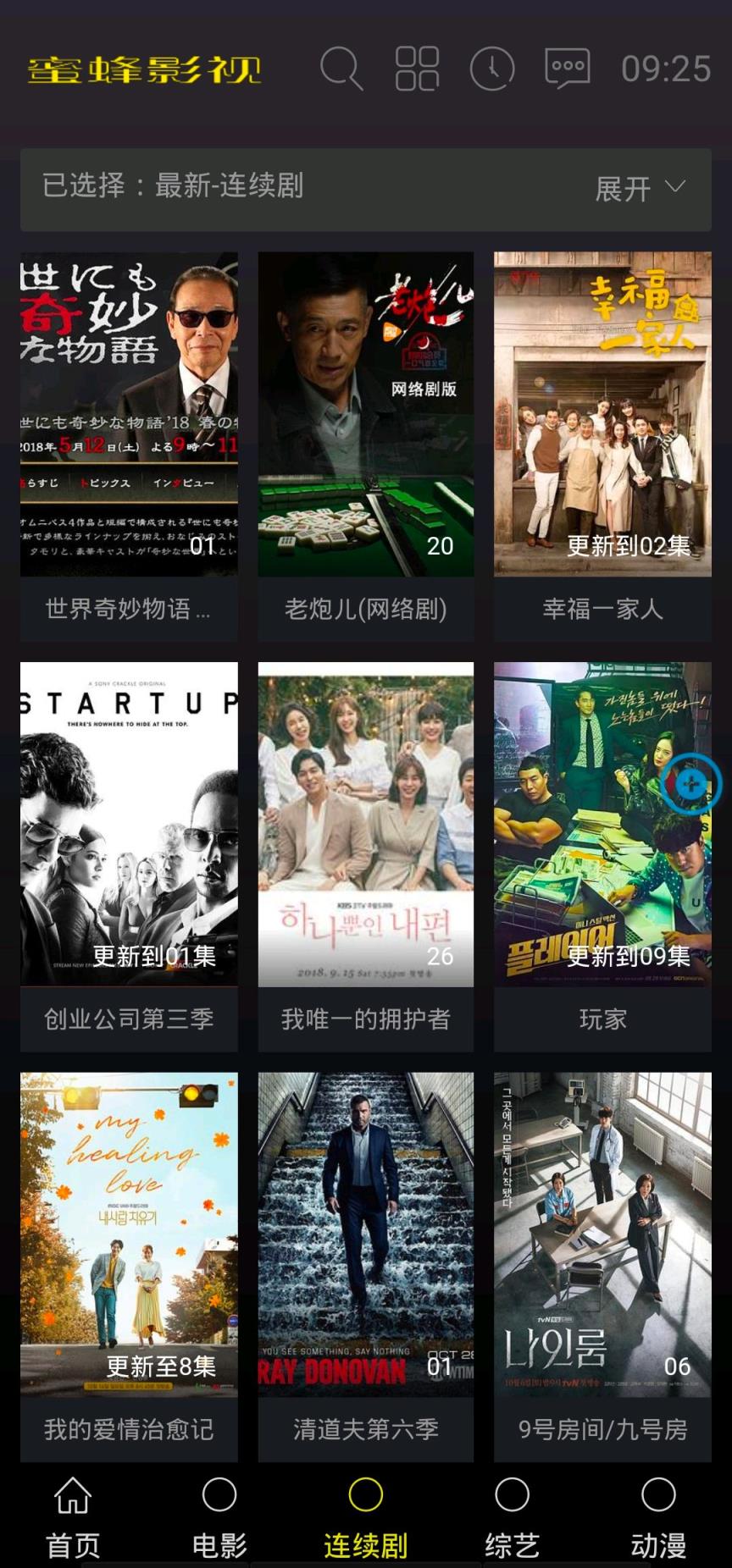Switch to the 动漫 tab
732x1568 pixels.
click(x=658, y=1517)
